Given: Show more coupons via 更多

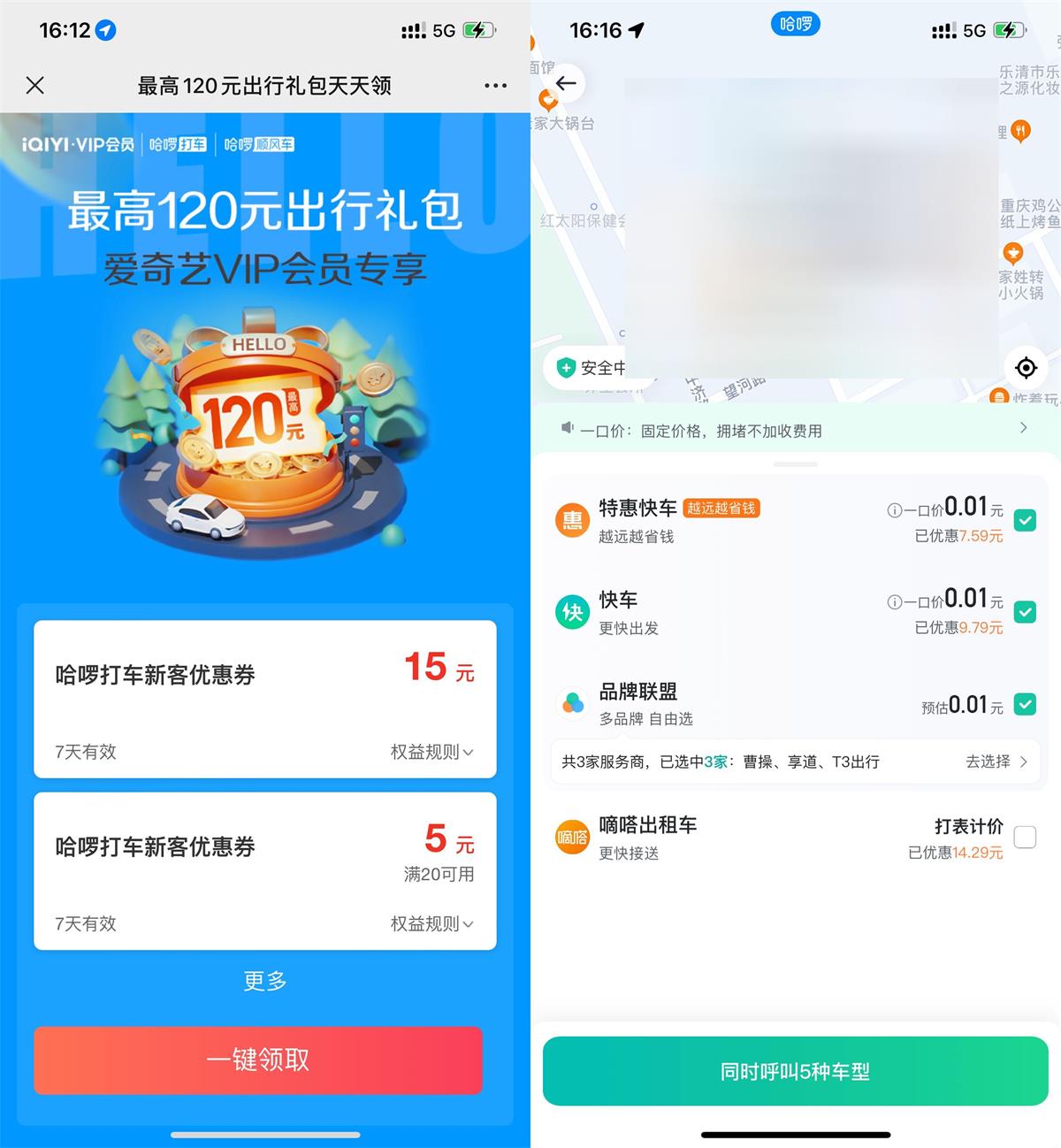Looking at the screenshot, I should click(x=265, y=980).
